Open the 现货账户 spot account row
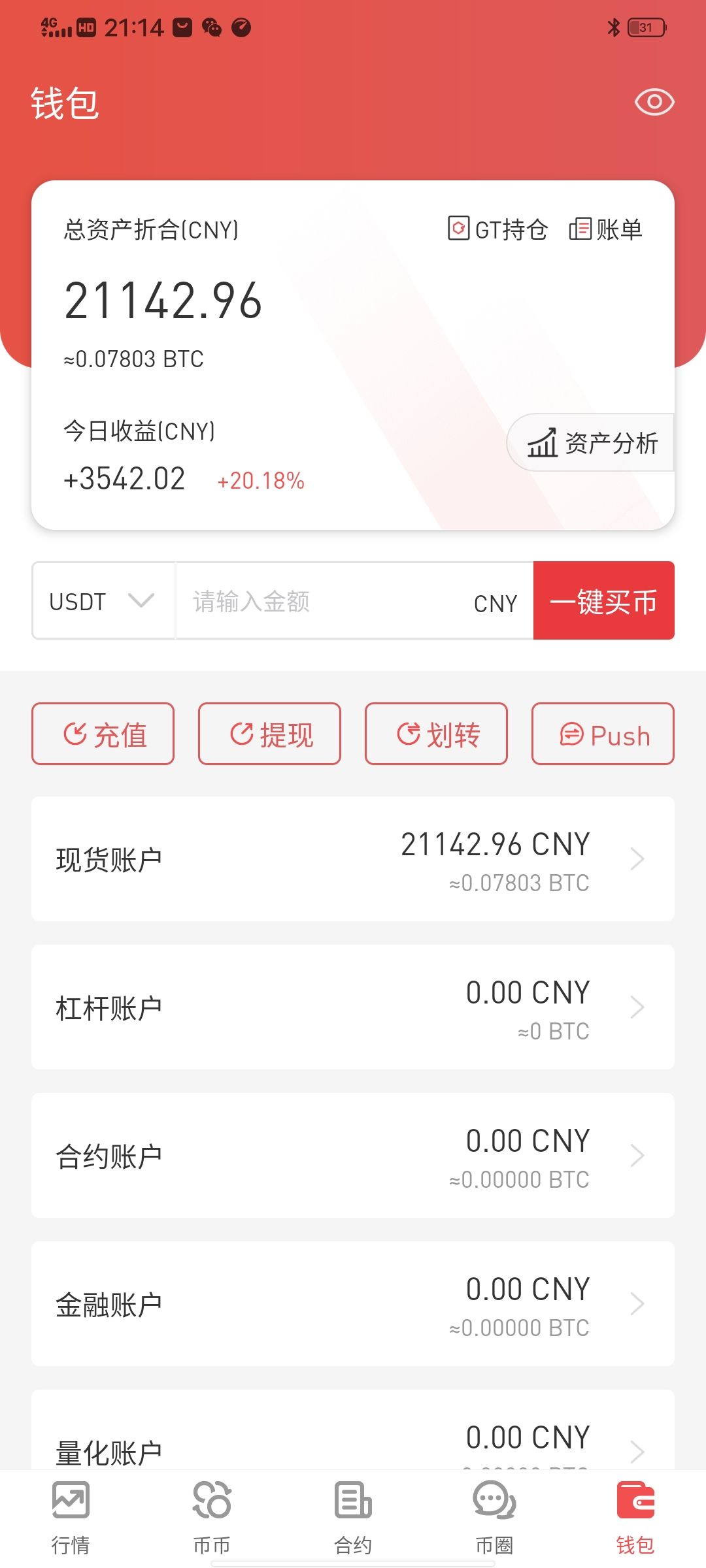706x1568 pixels. [x=353, y=859]
